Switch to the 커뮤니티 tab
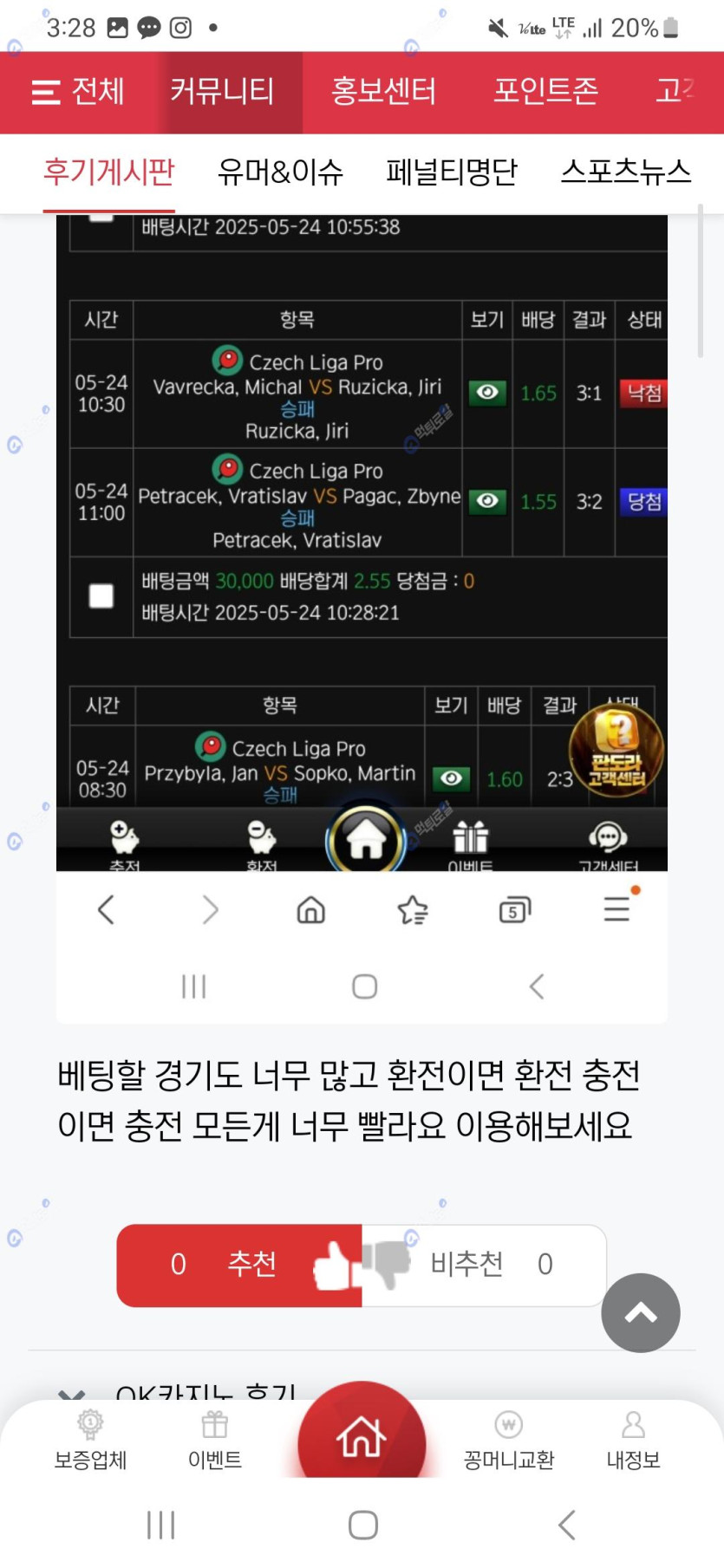 point(222,91)
